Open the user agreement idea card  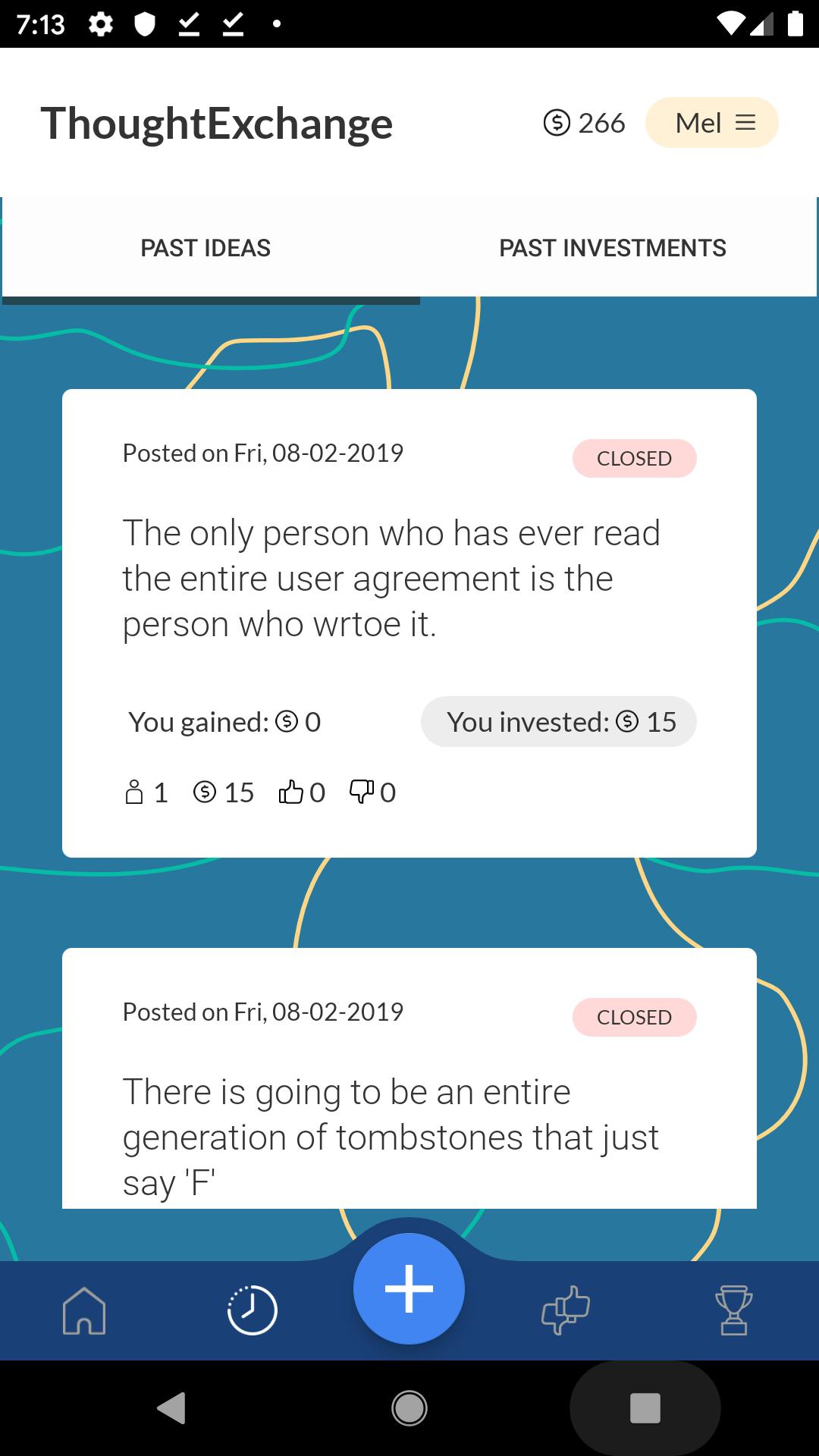[409, 623]
